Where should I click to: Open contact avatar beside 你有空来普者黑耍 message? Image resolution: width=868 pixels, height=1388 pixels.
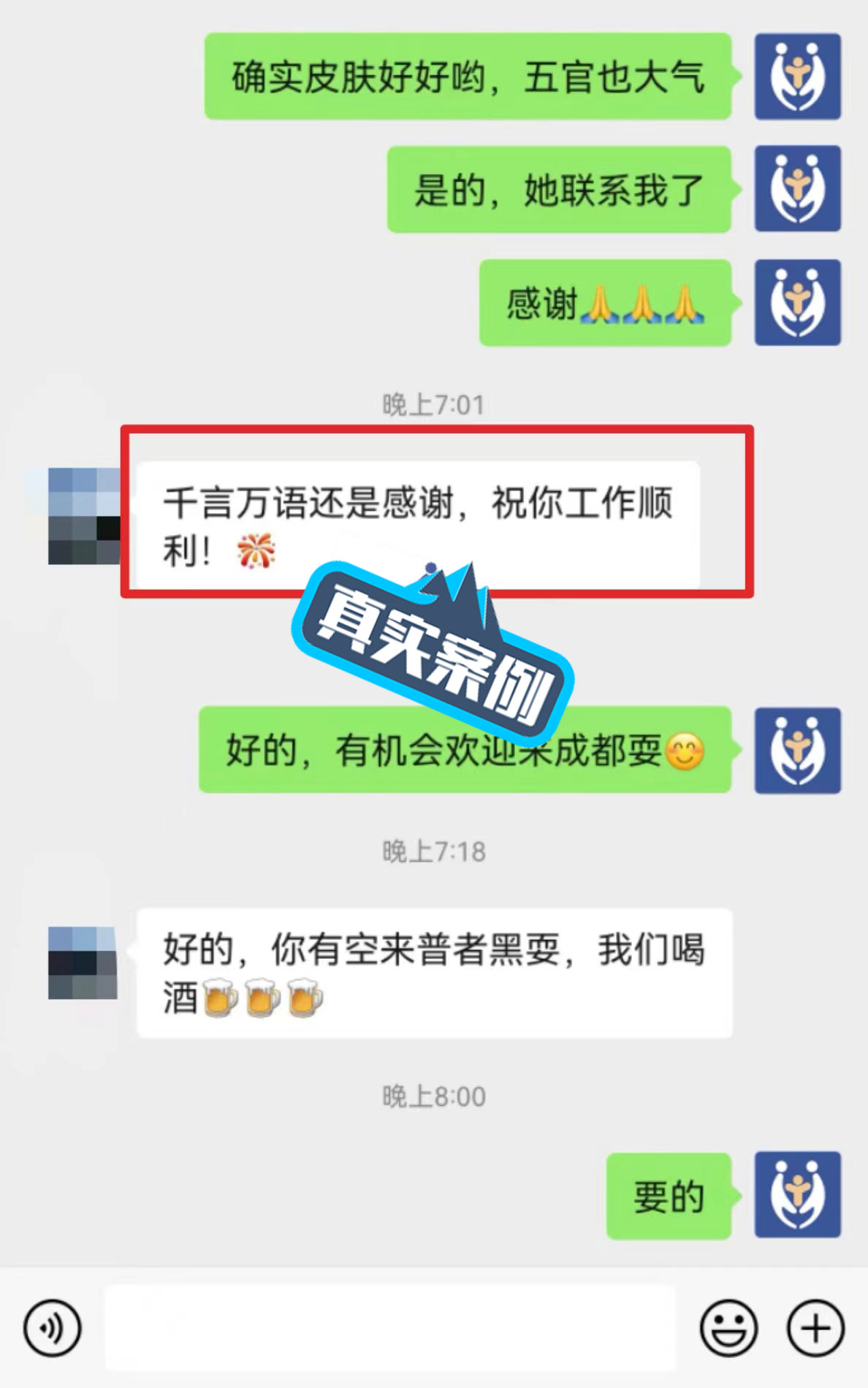pos(83,963)
